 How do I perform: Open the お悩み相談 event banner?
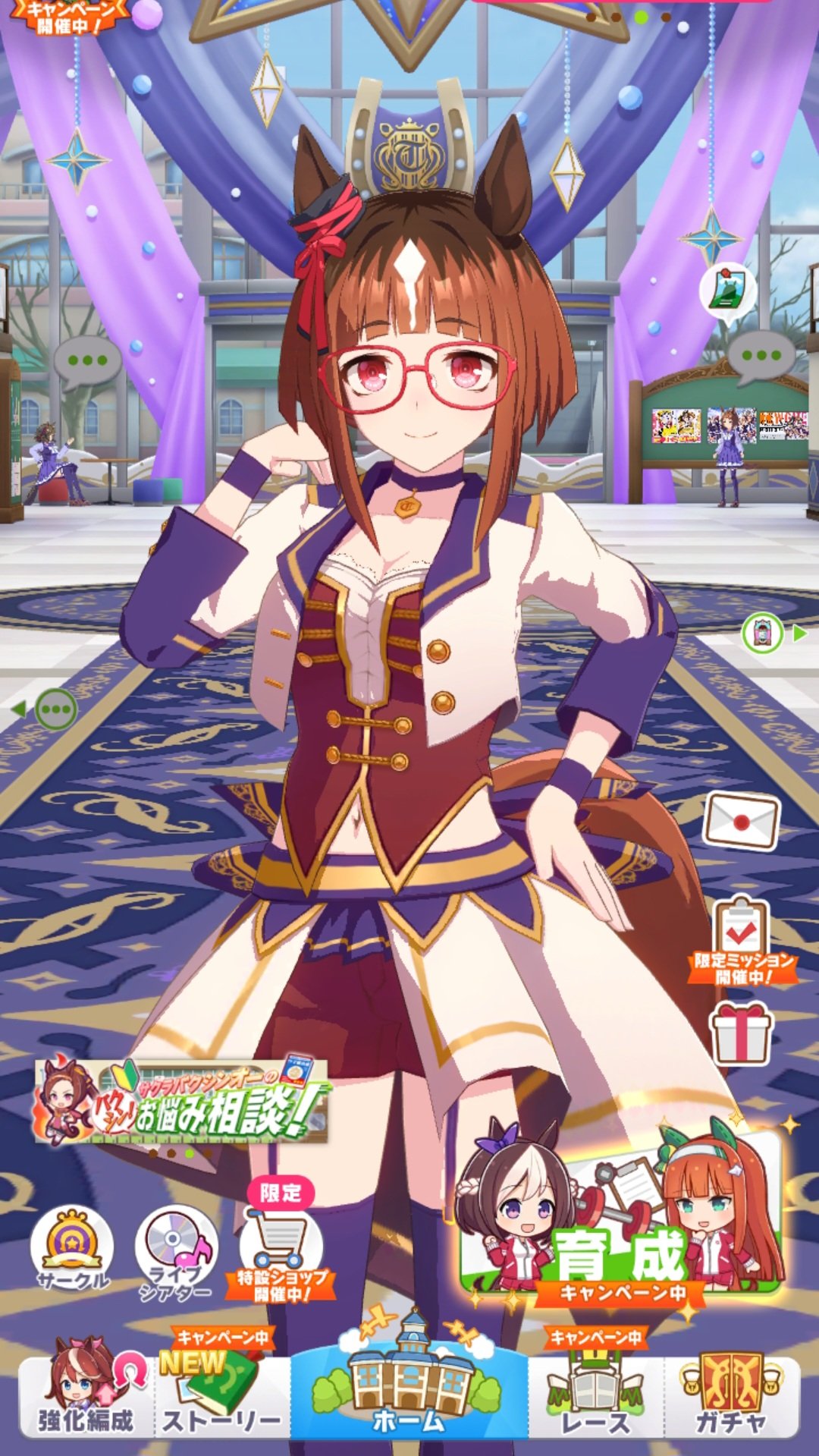click(x=182, y=1100)
